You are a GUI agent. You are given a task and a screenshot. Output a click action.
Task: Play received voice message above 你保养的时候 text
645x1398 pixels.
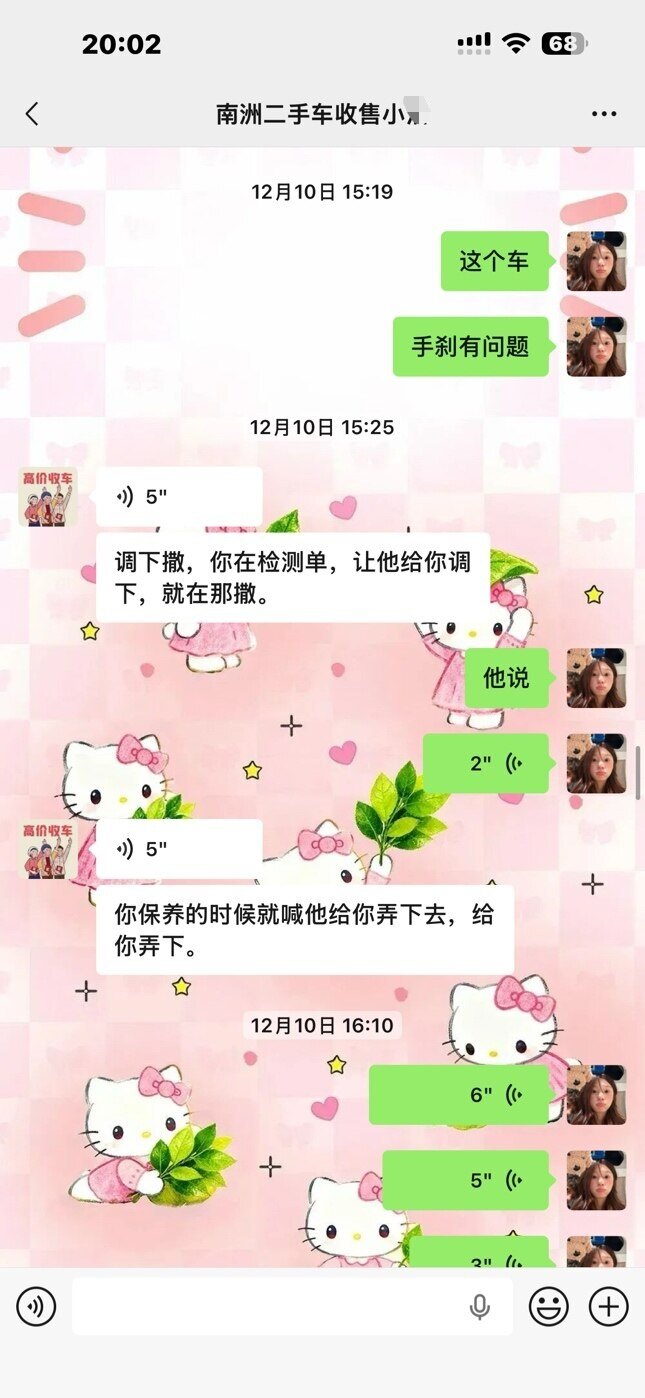point(179,849)
